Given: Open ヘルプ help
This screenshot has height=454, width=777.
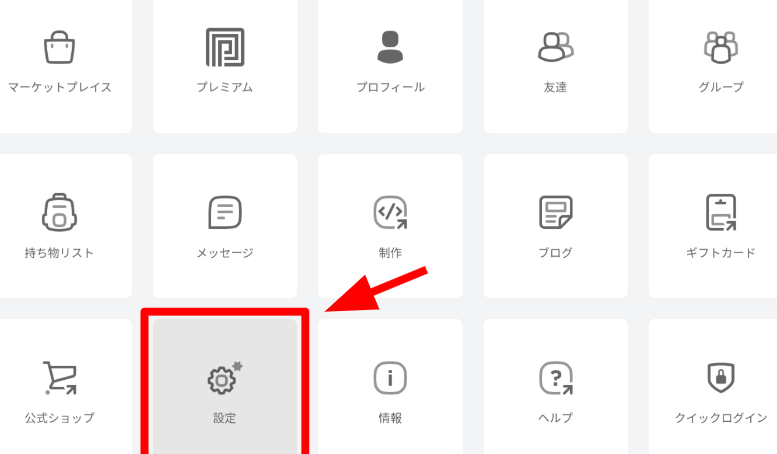Looking at the screenshot, I should 555,389.
